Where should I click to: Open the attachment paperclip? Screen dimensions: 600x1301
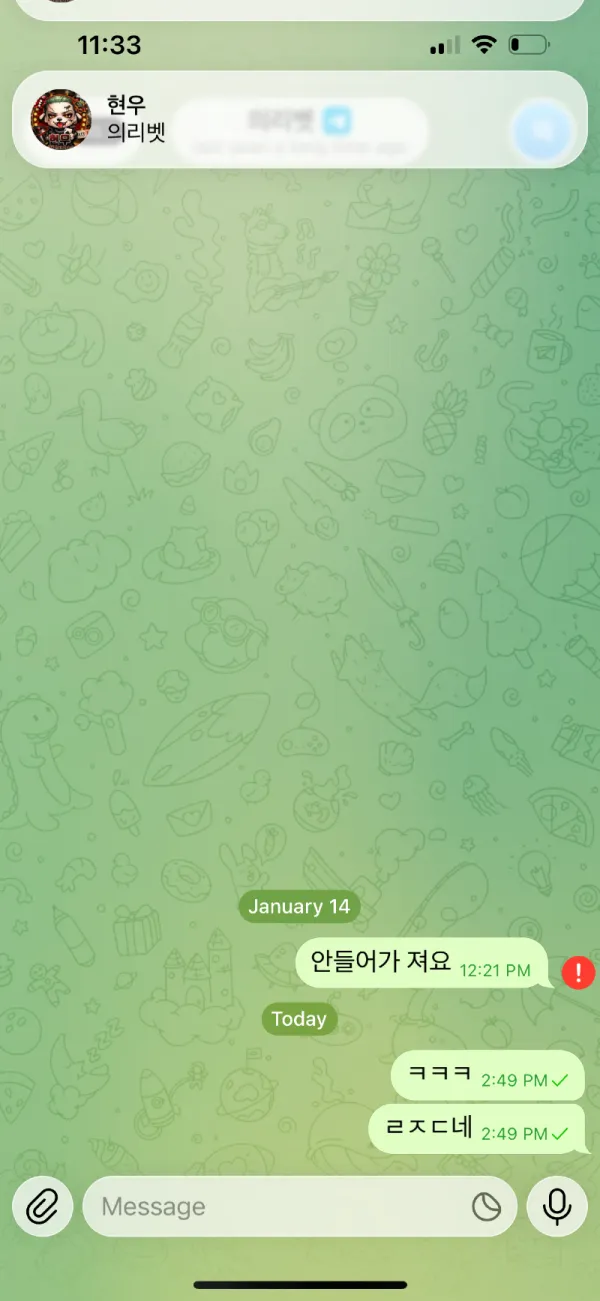click(x=42, y=1206)
